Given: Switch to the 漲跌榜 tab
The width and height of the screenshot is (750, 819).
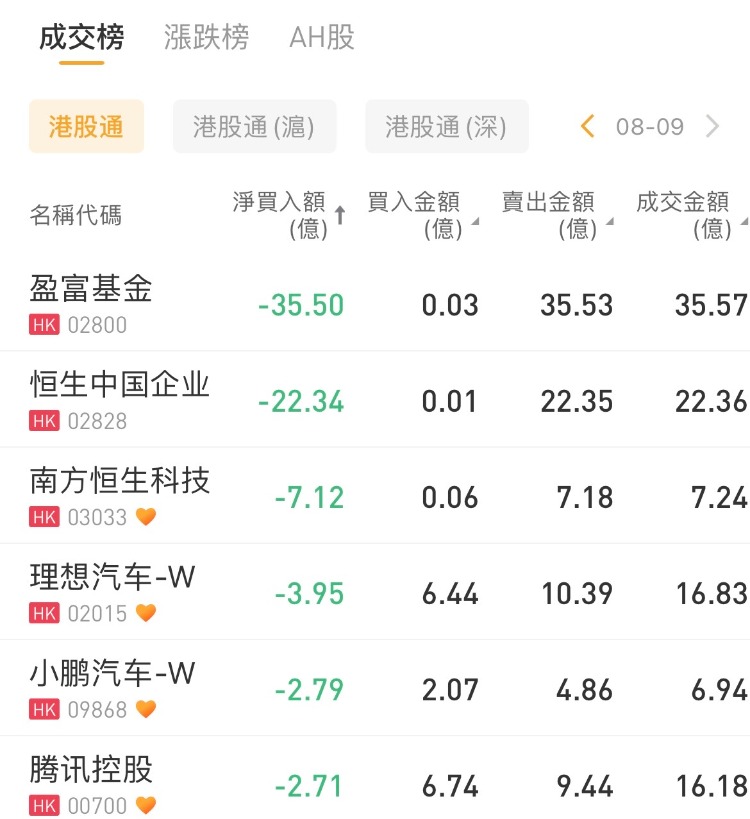Looking at the screenshot, I should [x=206, y=38].
